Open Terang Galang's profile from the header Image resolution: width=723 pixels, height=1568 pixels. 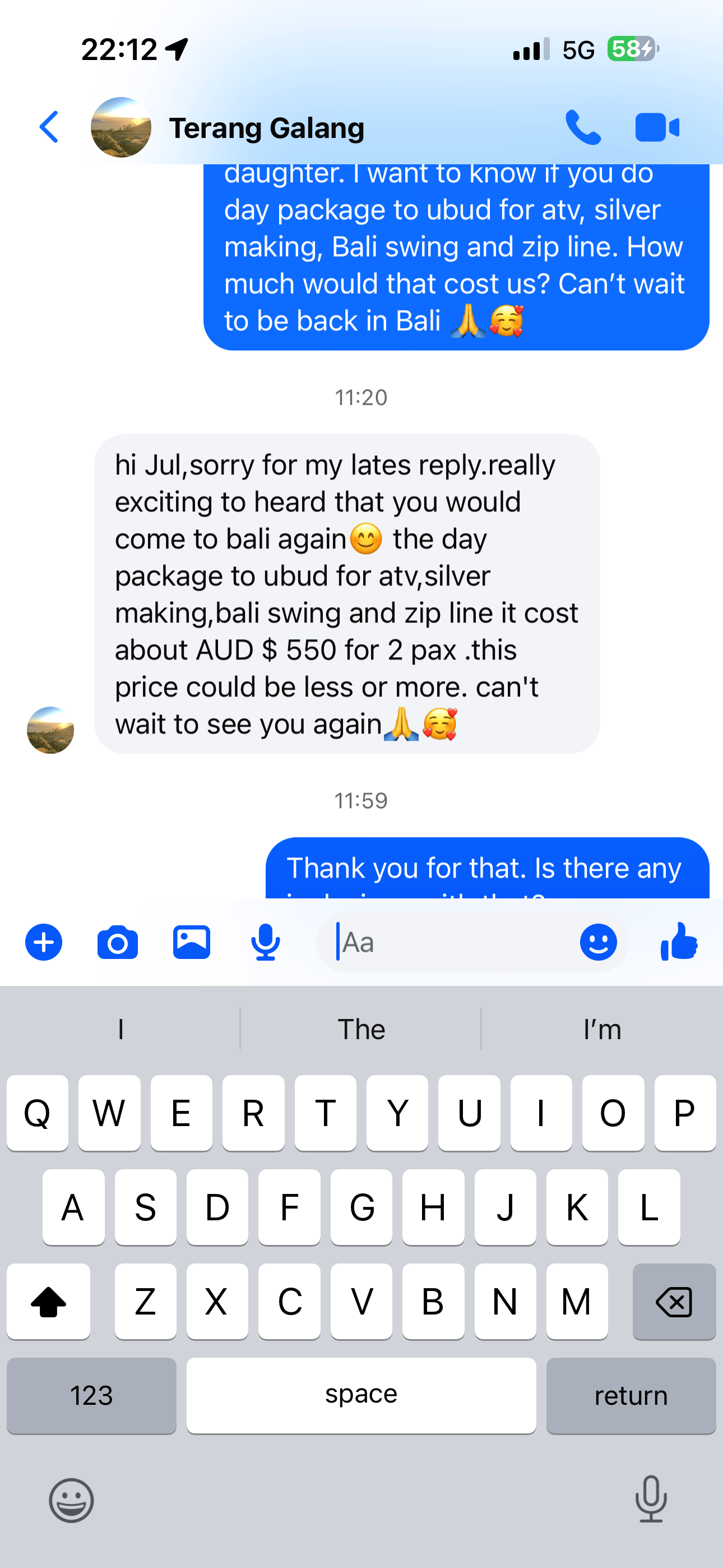coord(267,128)
